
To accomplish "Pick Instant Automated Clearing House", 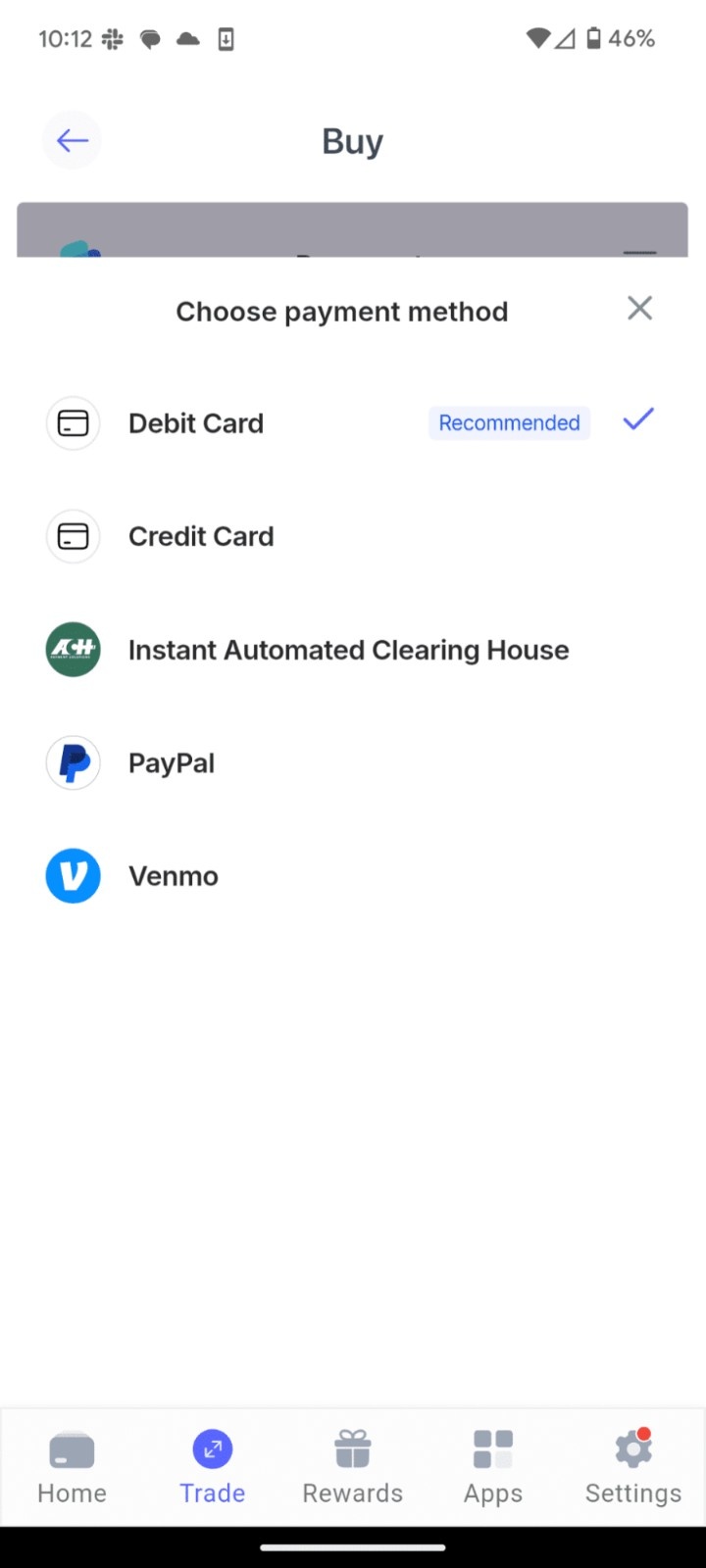I will coord(348,650).
